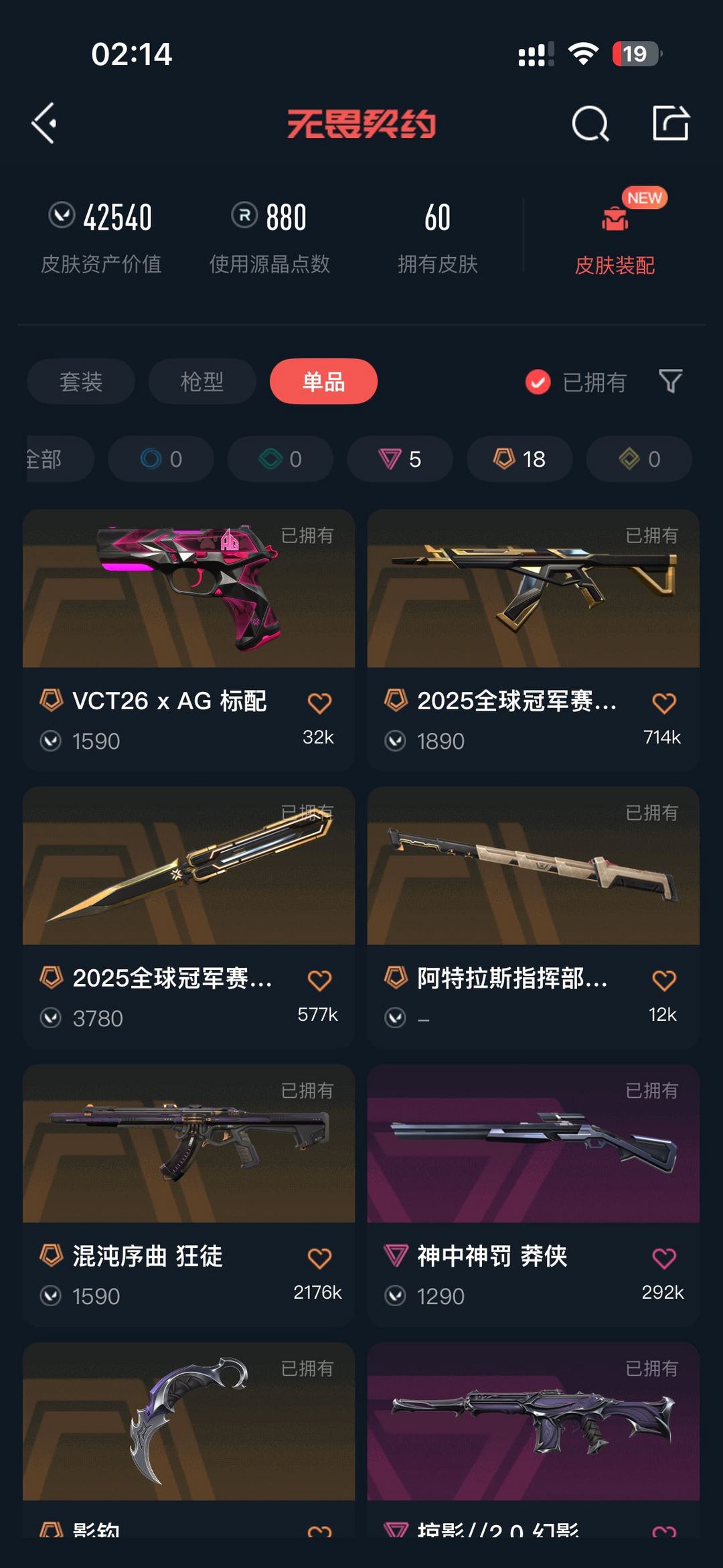723x1568 pixels.
Task: Tap the green rarity filter chip
Action: (x=280, y=459)
